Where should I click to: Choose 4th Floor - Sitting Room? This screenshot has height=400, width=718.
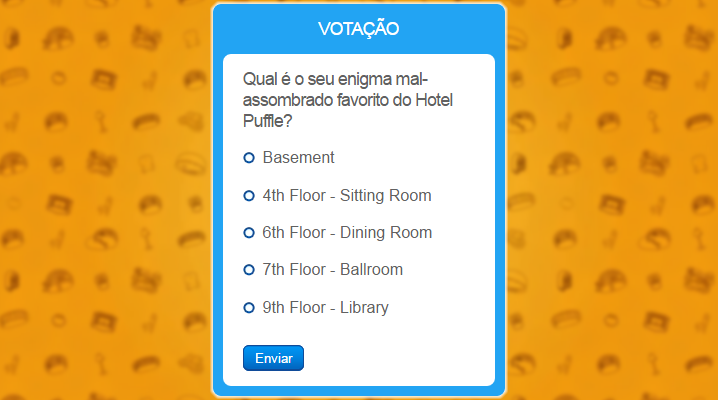(x=249, y=196)
